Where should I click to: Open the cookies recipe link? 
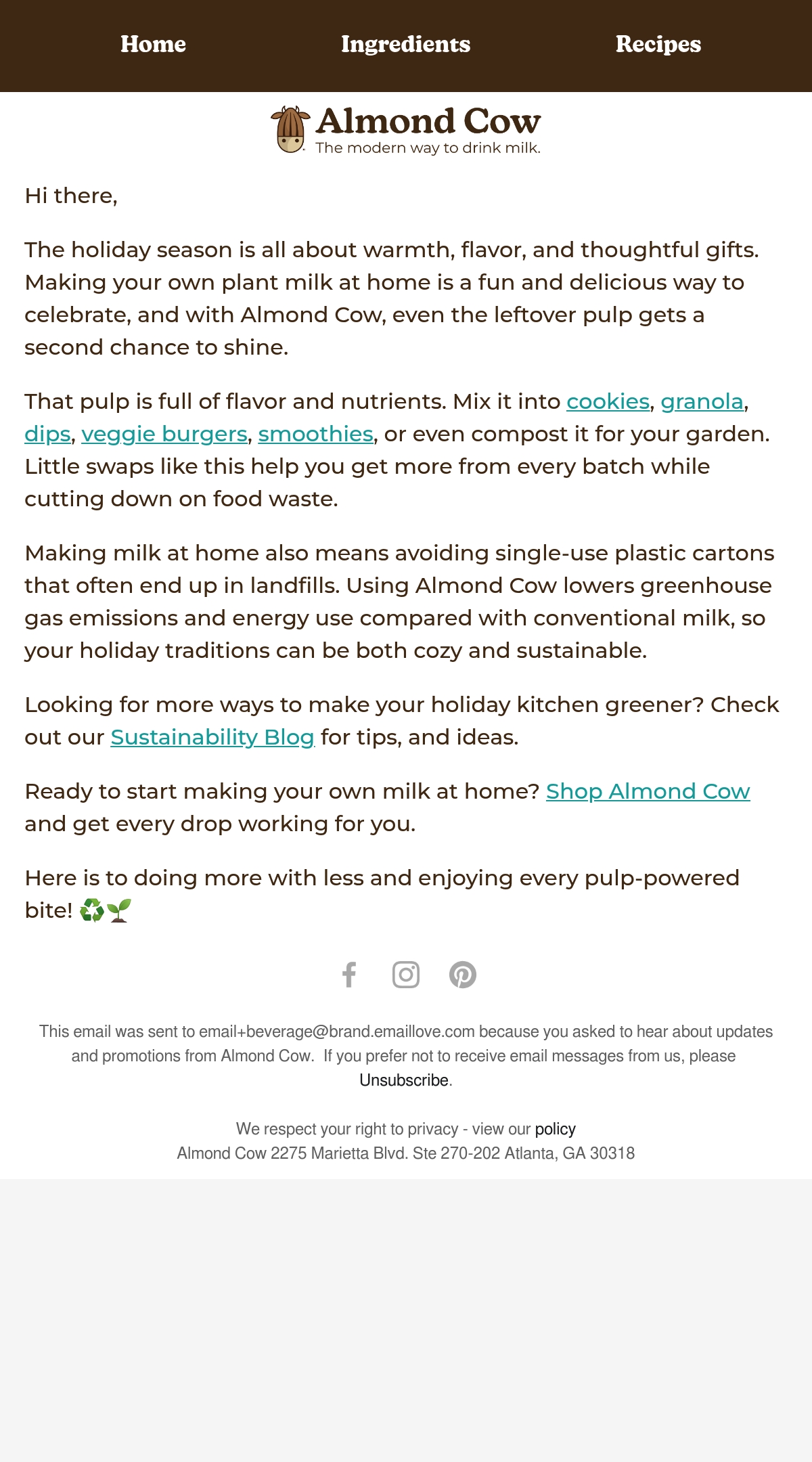tap(608, 401)
